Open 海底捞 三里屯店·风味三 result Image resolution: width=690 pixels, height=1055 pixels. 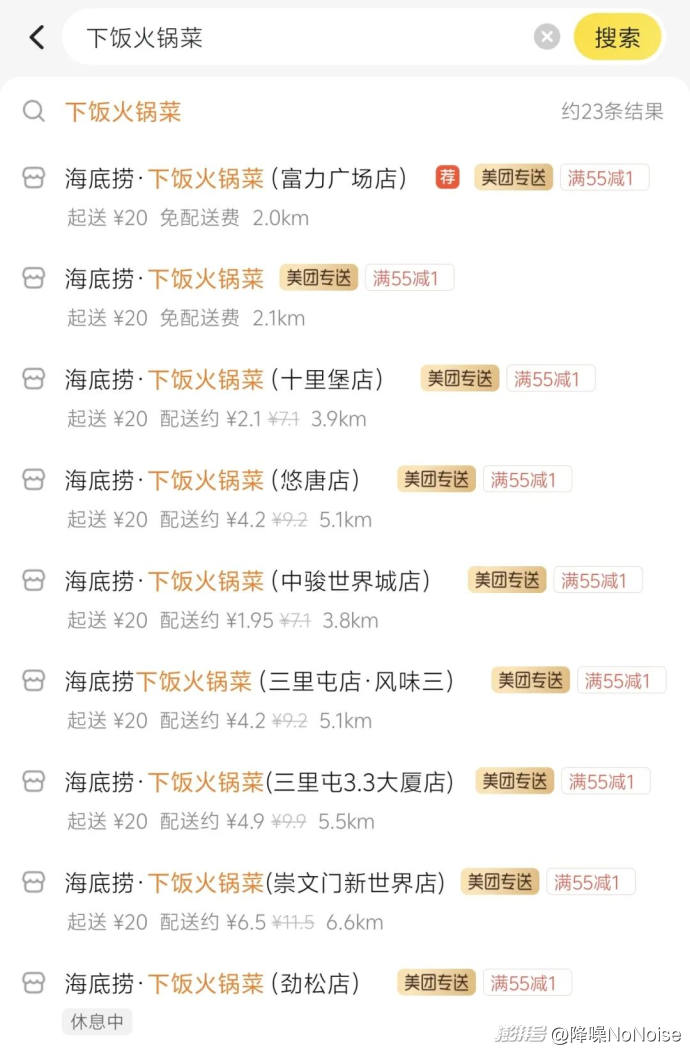click(x=260, y=681)
